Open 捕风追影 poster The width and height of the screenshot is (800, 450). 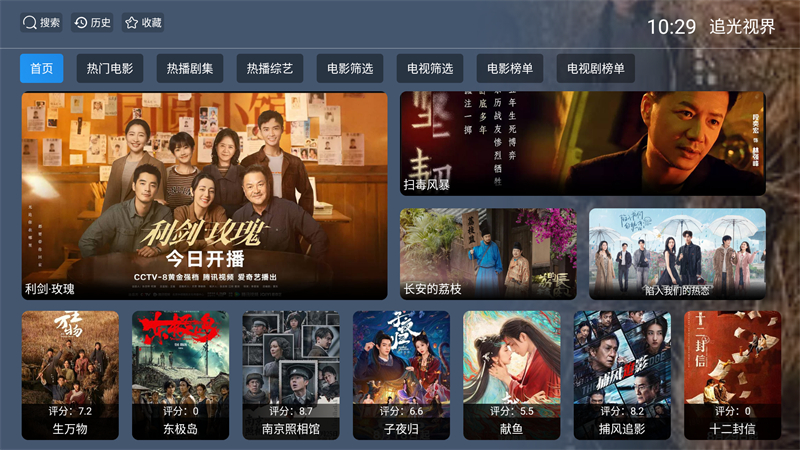pos(622,374)
